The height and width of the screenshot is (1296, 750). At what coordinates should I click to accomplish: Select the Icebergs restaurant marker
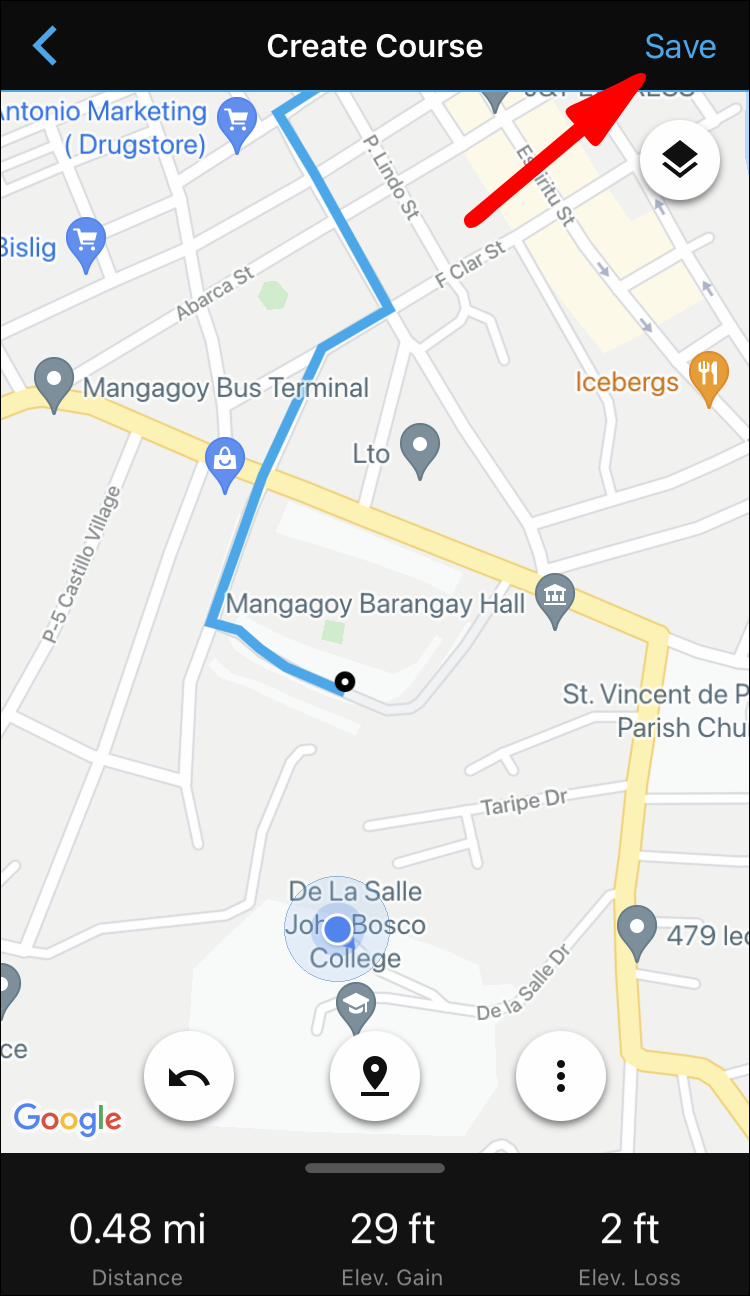(x=708, y=377)
